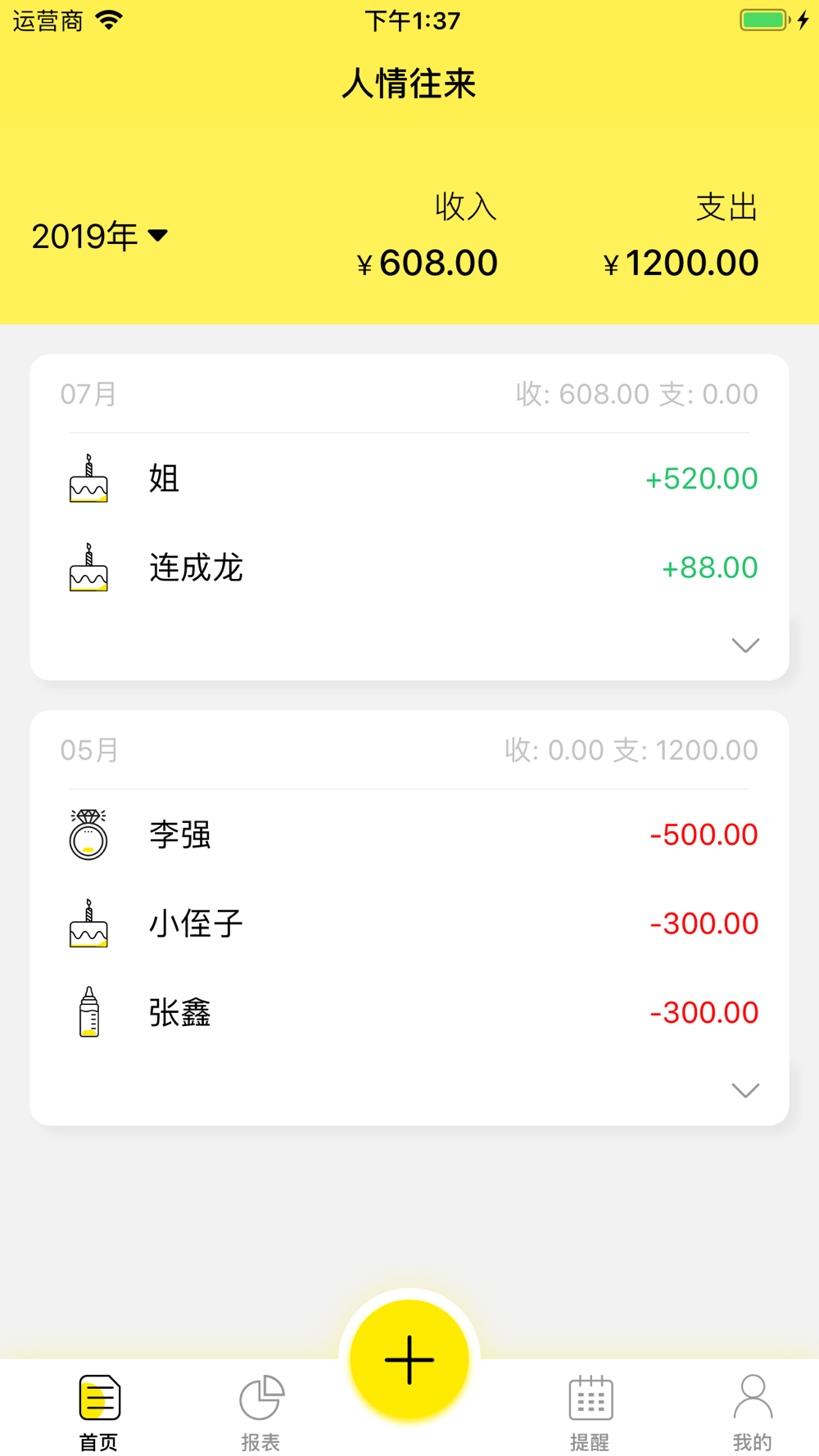Switch to the 我的 tab
The width and height of the screenshot is (819, 1456).
click(x=753, y=1413)
